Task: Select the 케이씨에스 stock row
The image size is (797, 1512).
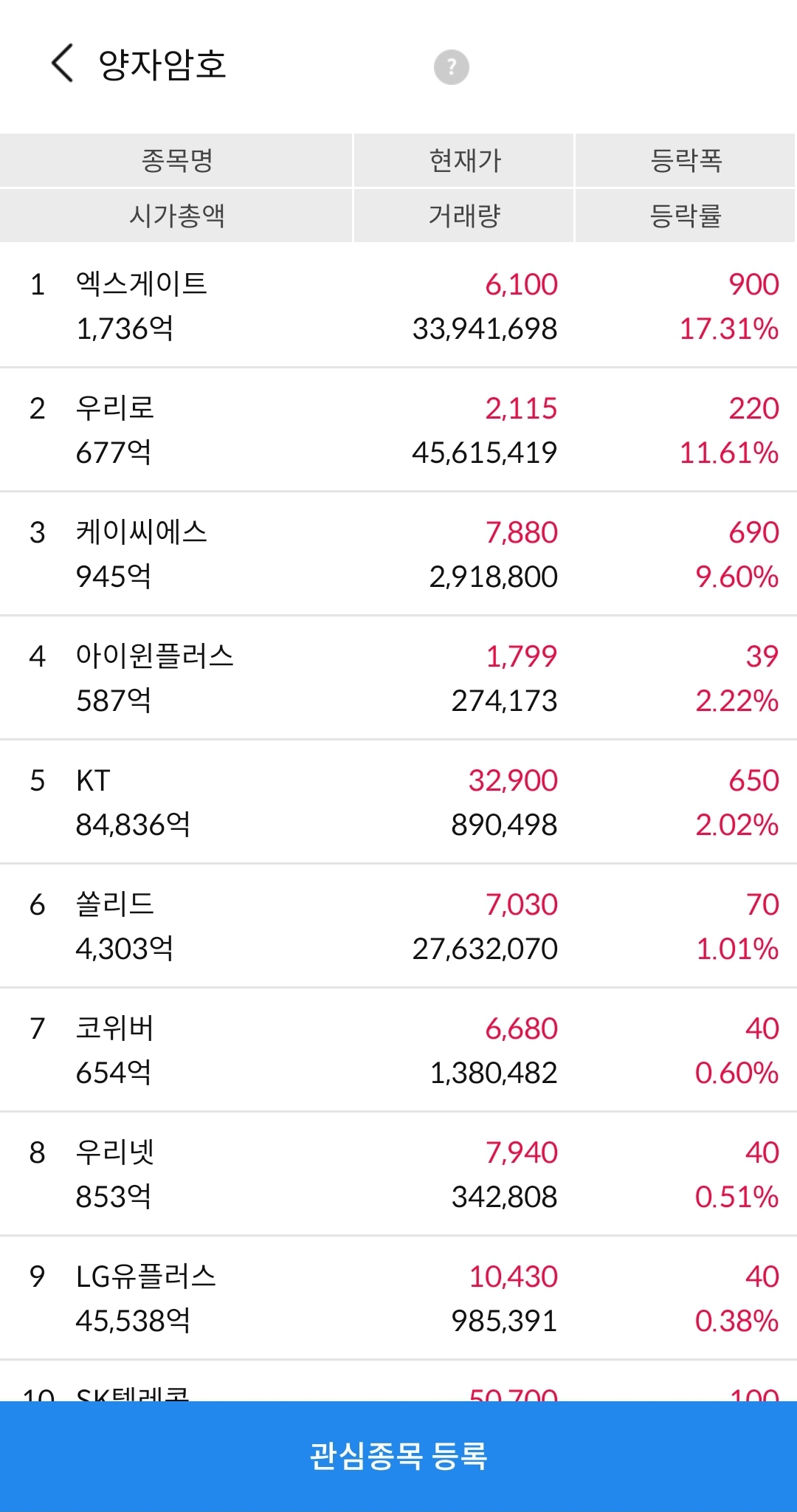Action: tap(398, 554)
